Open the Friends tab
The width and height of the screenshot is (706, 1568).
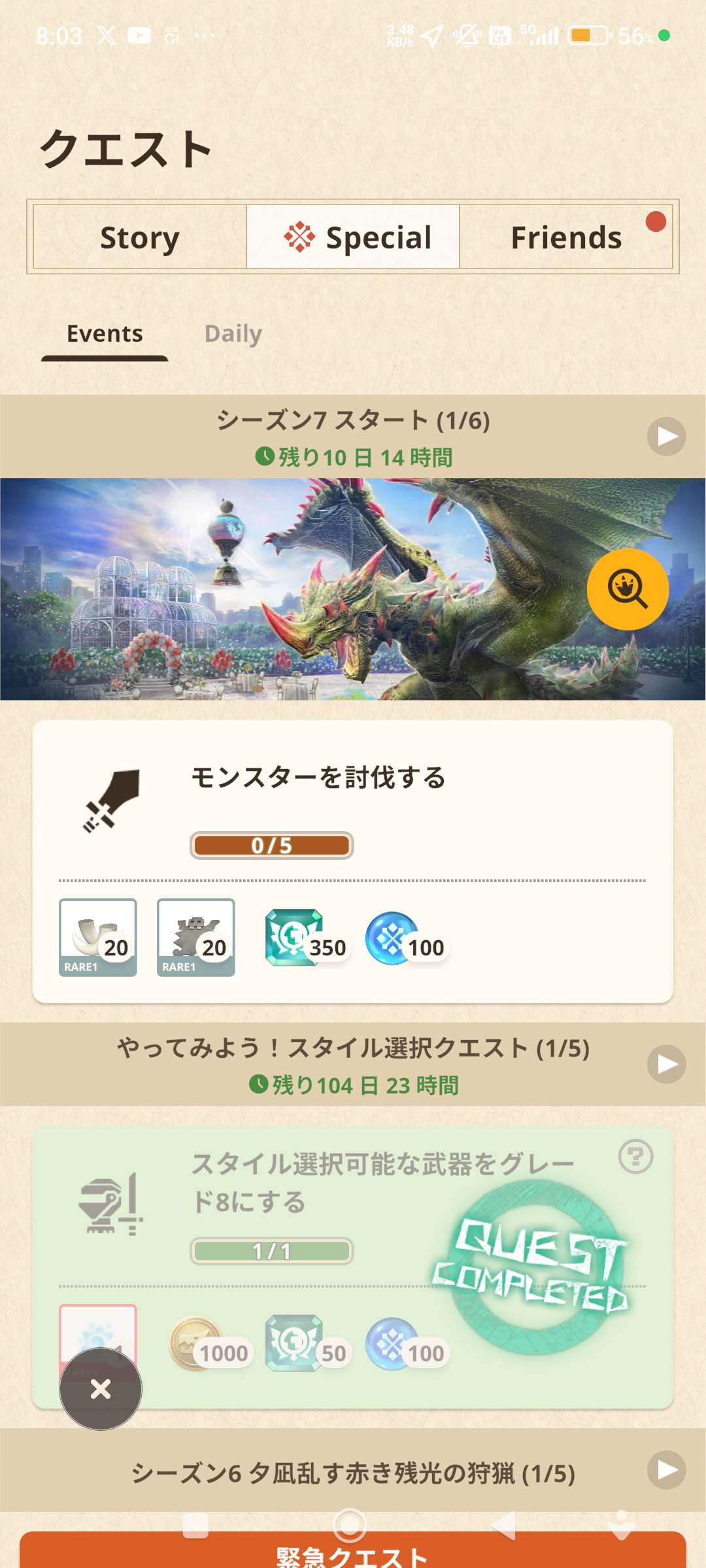[566, 237]
